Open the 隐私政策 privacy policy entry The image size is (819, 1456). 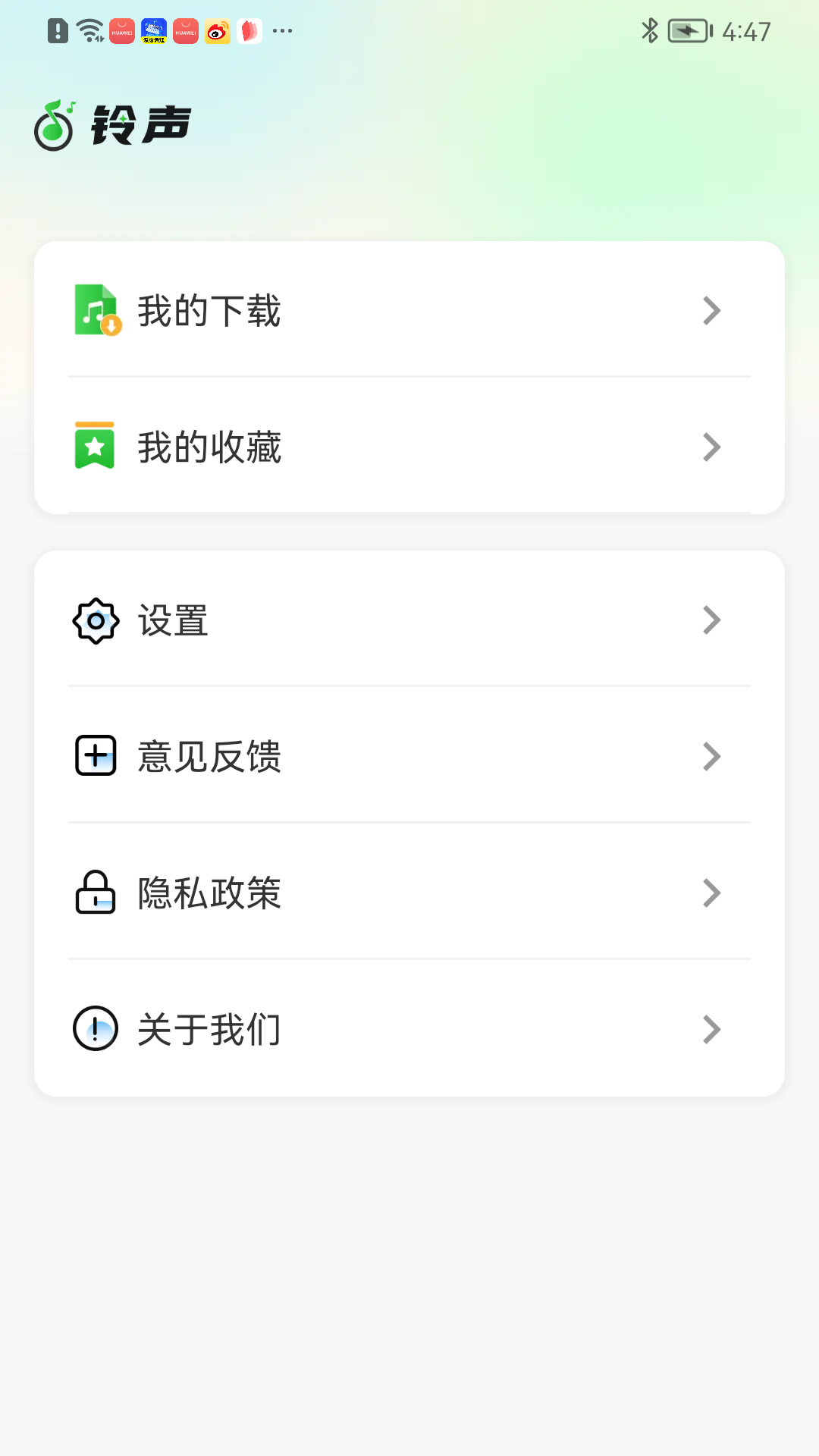pyautogui.click(x=409, y=893)
